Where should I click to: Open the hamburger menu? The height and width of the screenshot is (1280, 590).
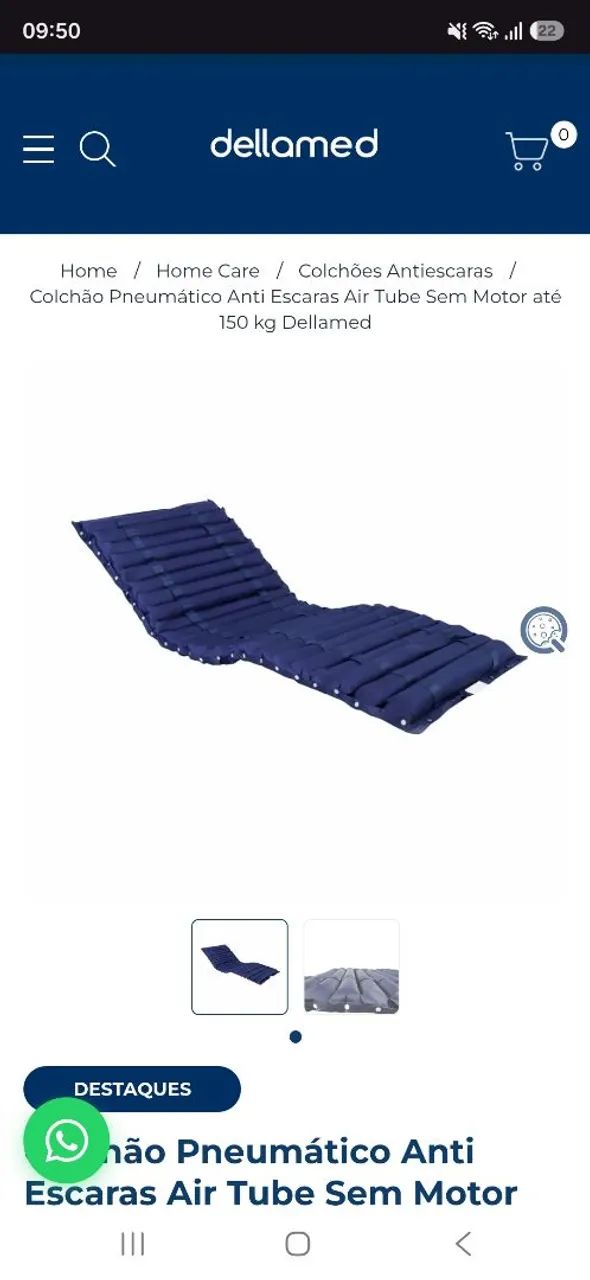[x=39, y=149]
